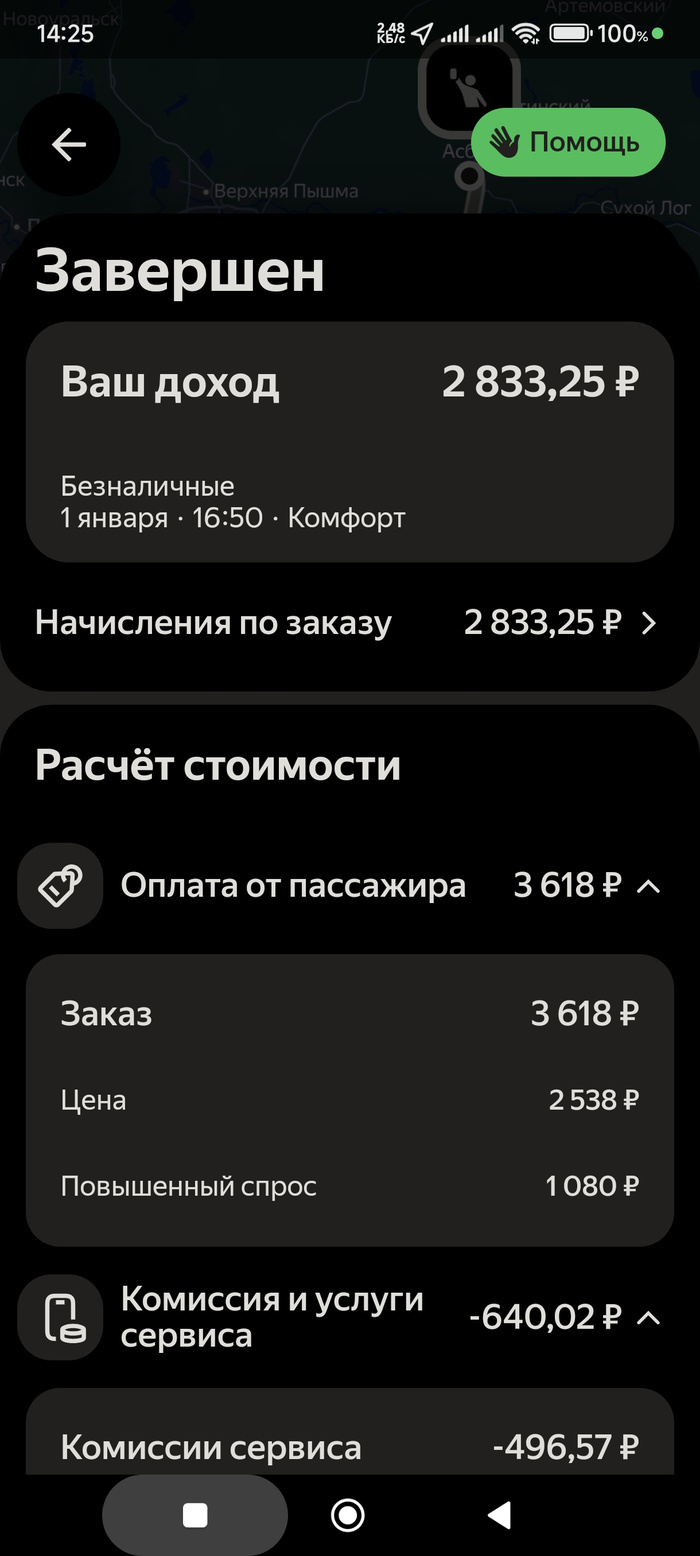Tap the system home button

pos(347,1515)
